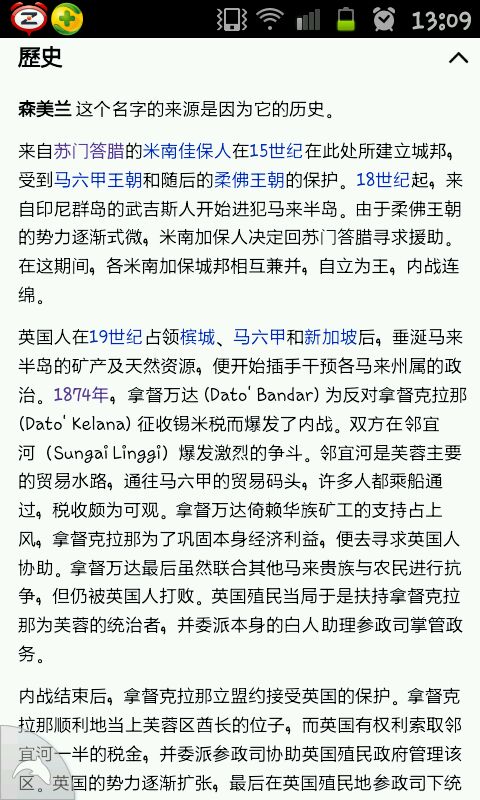Open the 新加坡 link
The image size is (480, 800).
coord(330,337)
